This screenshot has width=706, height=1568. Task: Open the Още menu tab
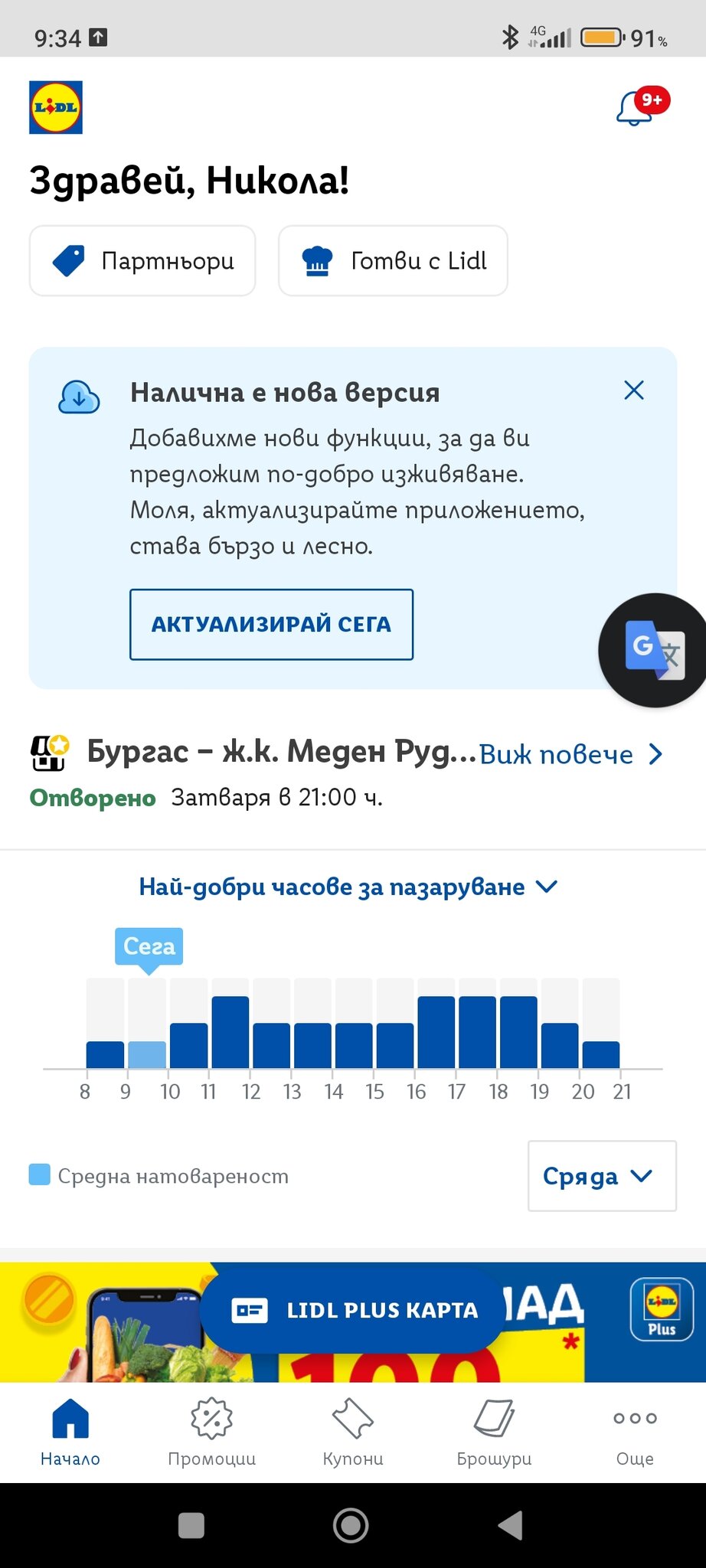coord(635,1432)
